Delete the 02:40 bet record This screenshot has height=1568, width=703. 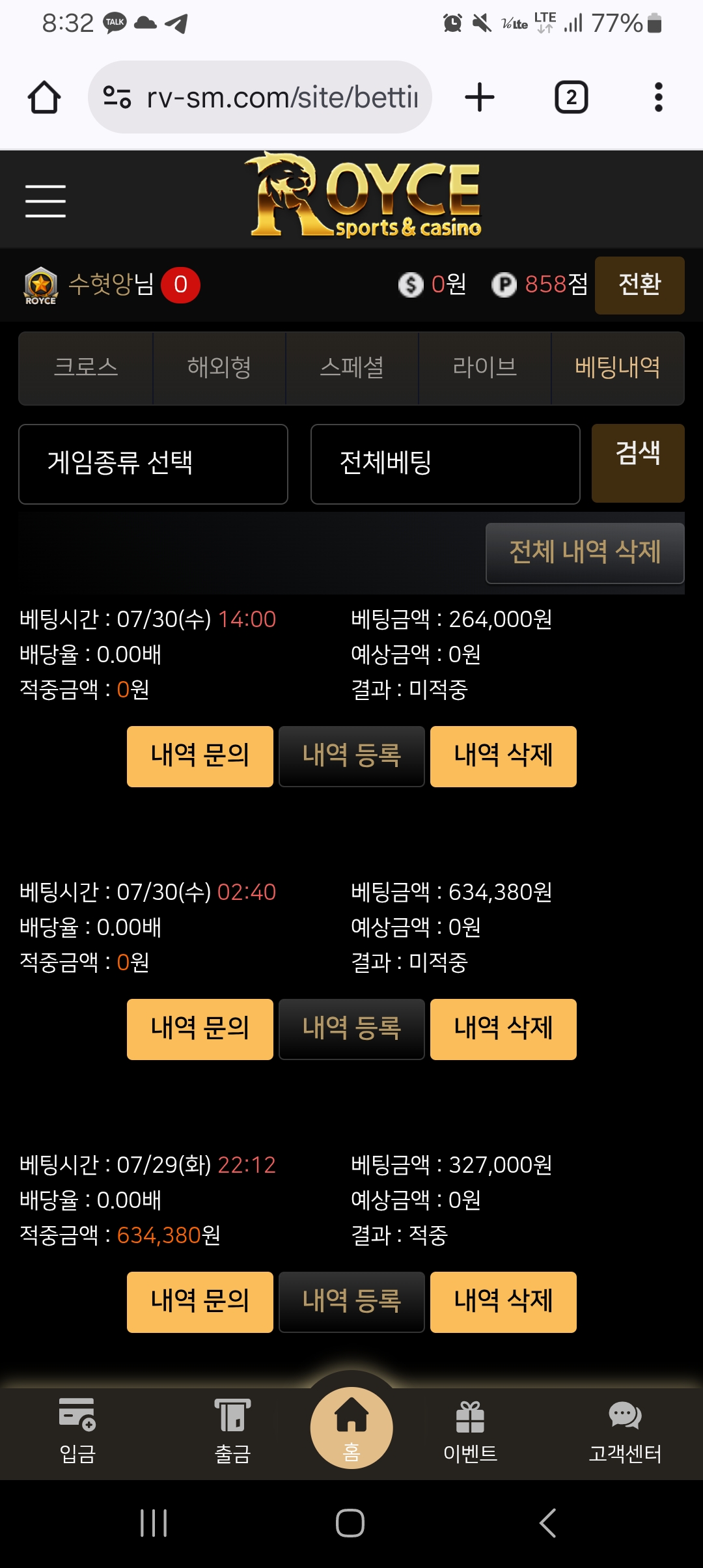point(503,1029)
